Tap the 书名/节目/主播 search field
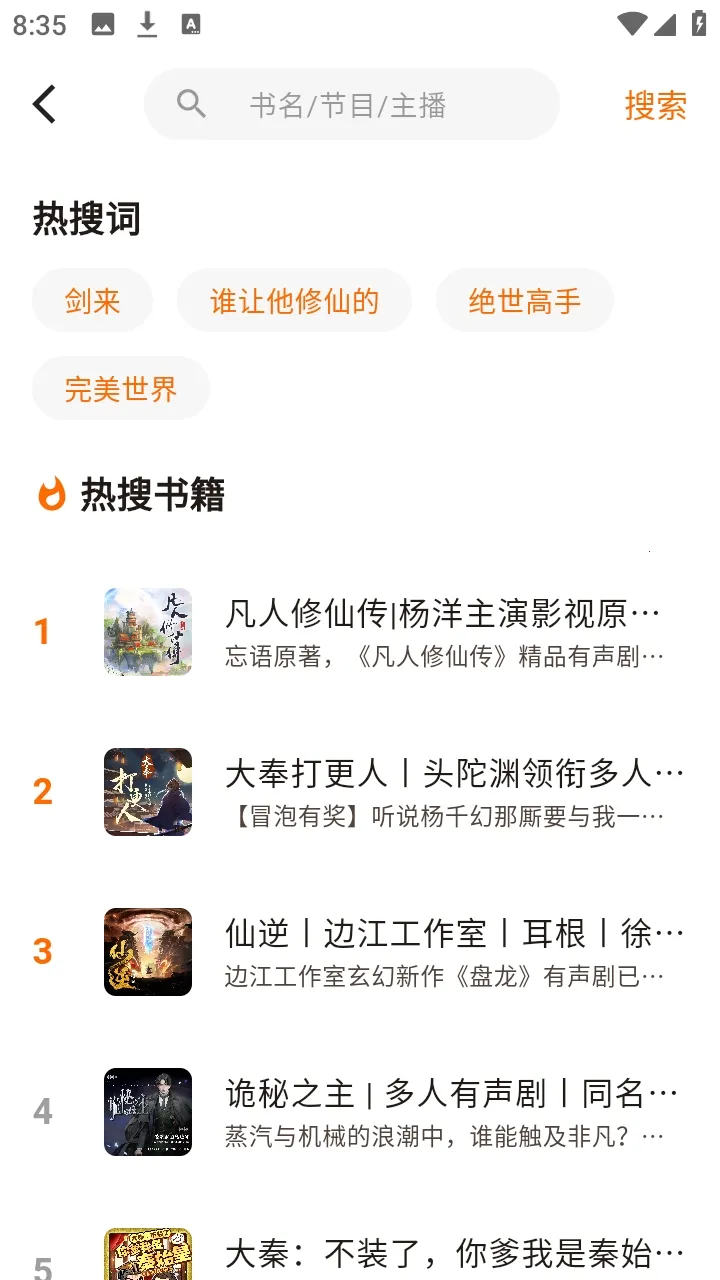720x1280 pixels. (x=350, y=105)
